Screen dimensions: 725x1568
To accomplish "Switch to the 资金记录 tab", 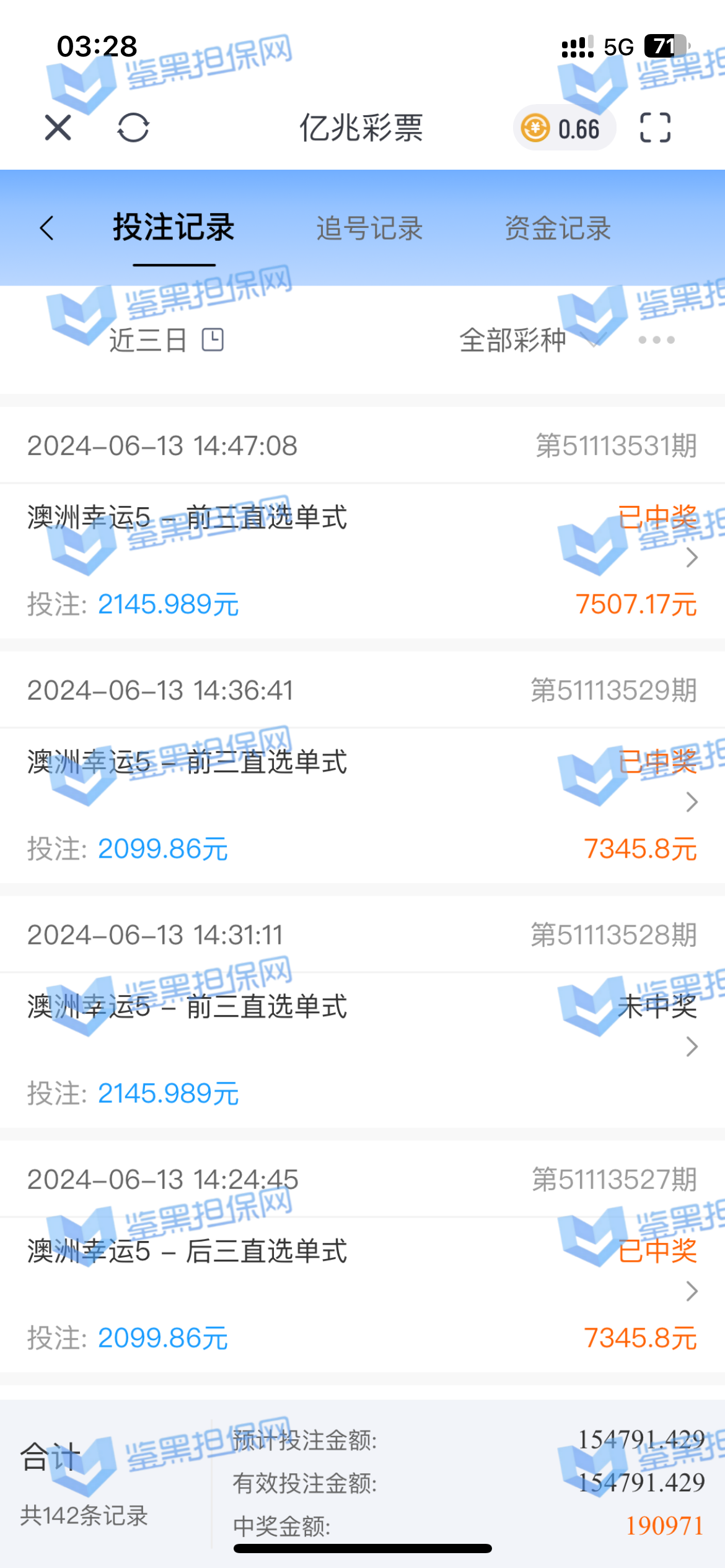I will [x=558, y=228].
